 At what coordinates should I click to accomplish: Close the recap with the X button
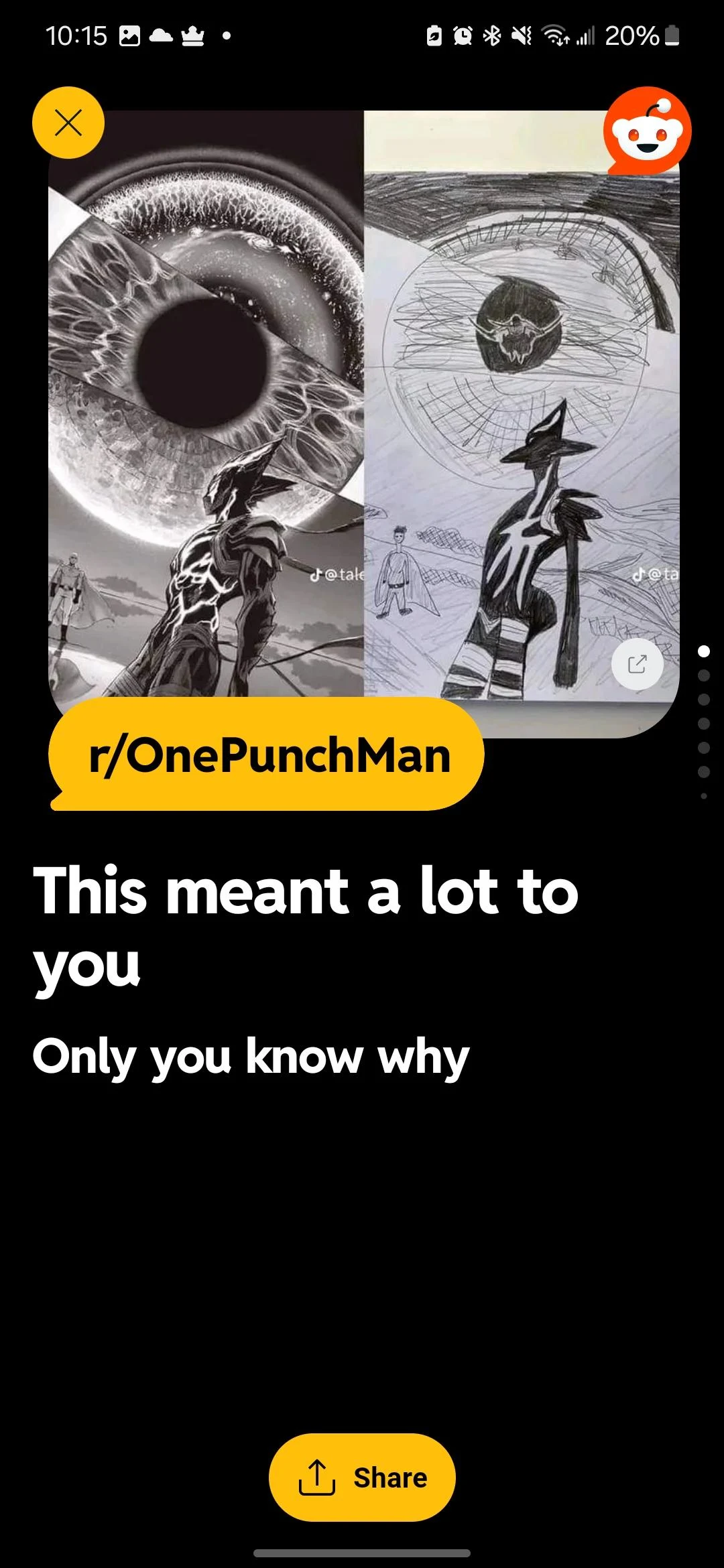click(68, 123)
